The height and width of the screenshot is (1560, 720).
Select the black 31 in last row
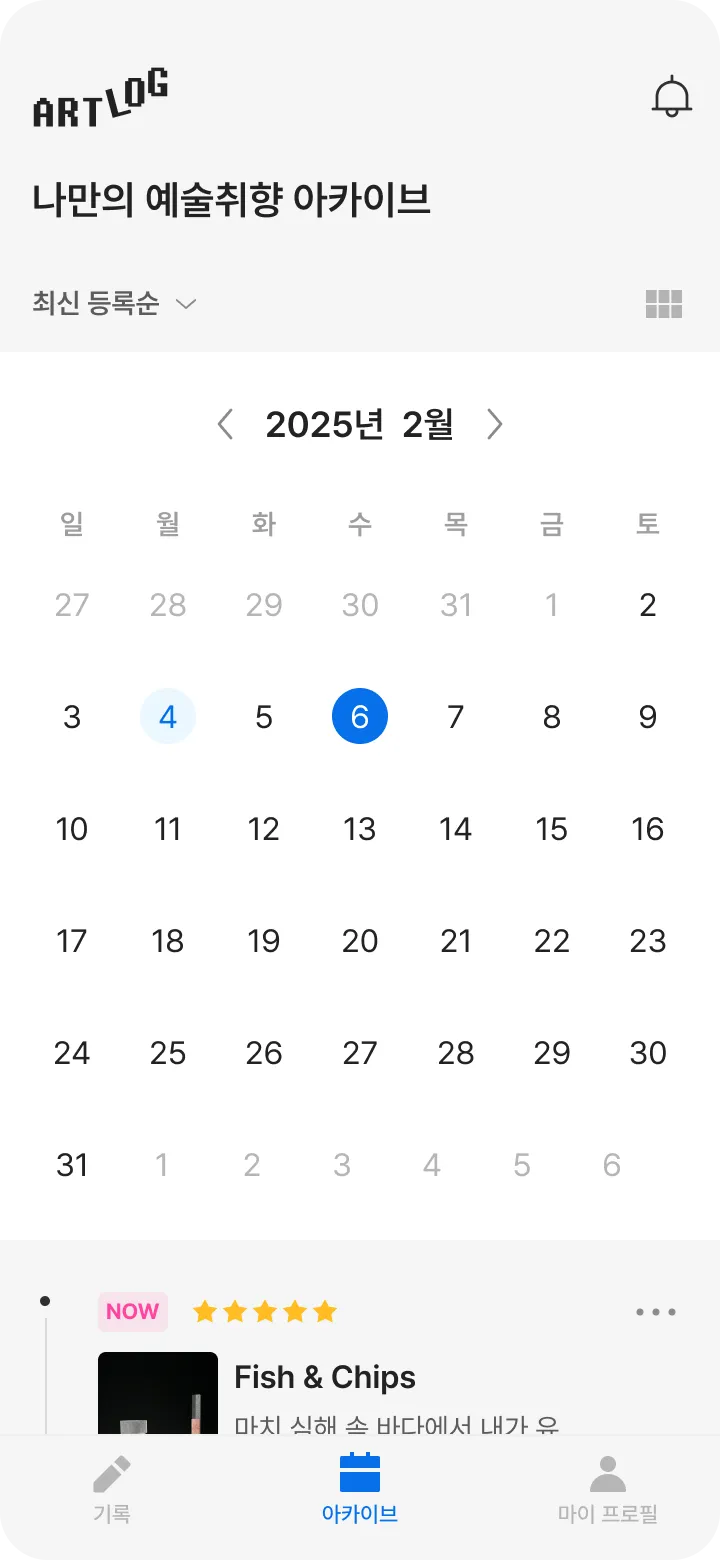(72, 1165)
